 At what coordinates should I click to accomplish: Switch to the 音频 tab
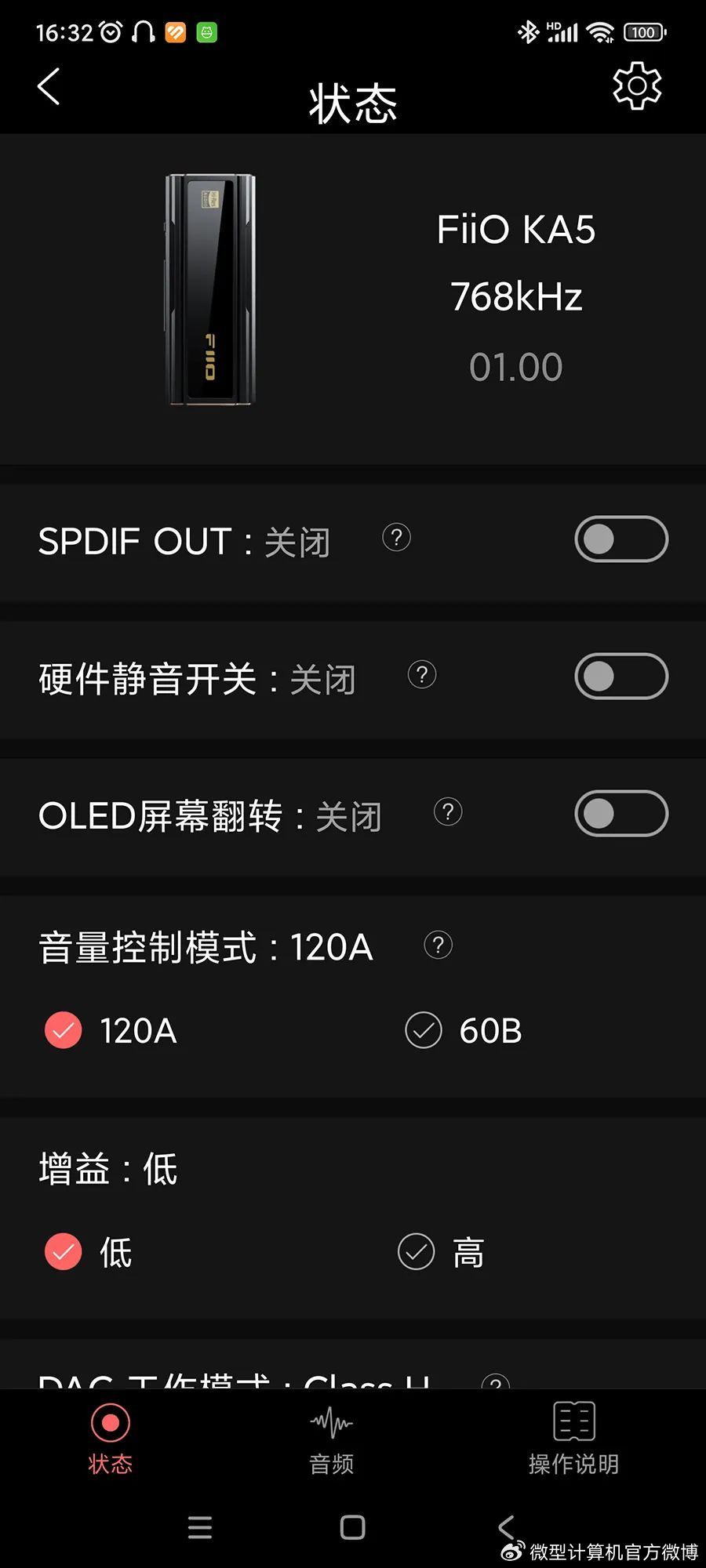pyautogui.click(x=331, y=1439)
